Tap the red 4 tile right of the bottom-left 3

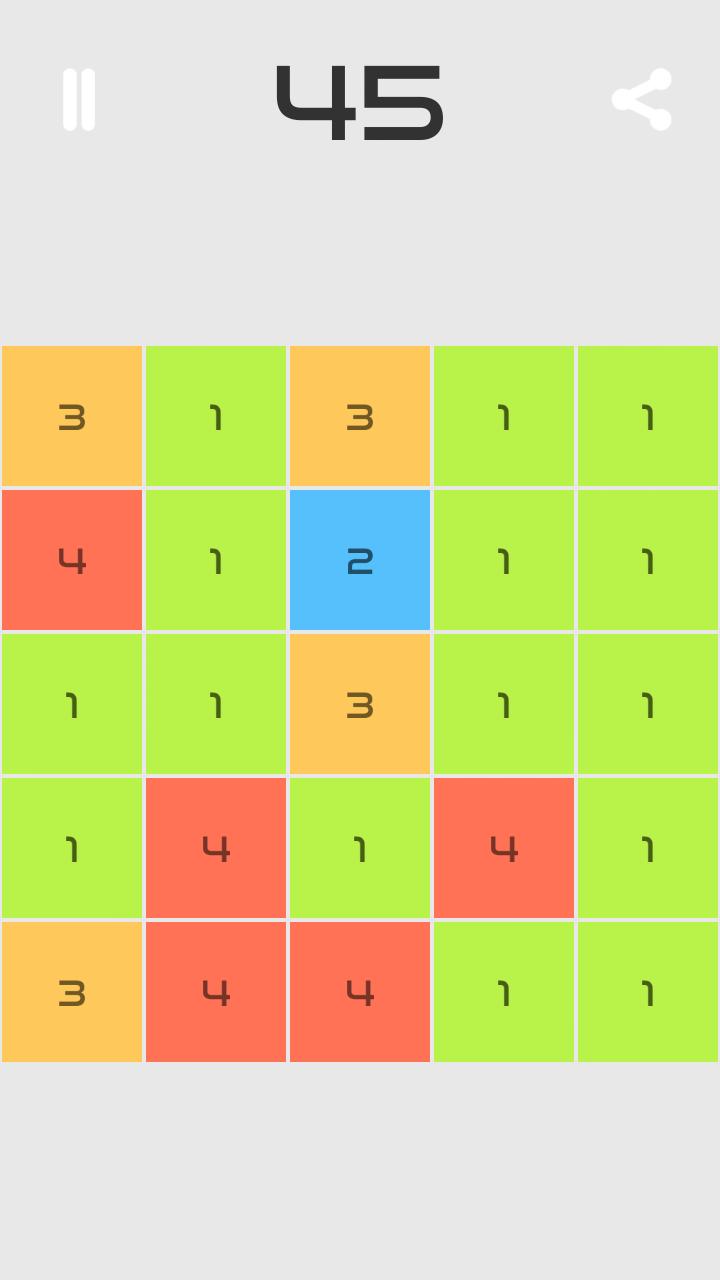click(x=216, y=992)
